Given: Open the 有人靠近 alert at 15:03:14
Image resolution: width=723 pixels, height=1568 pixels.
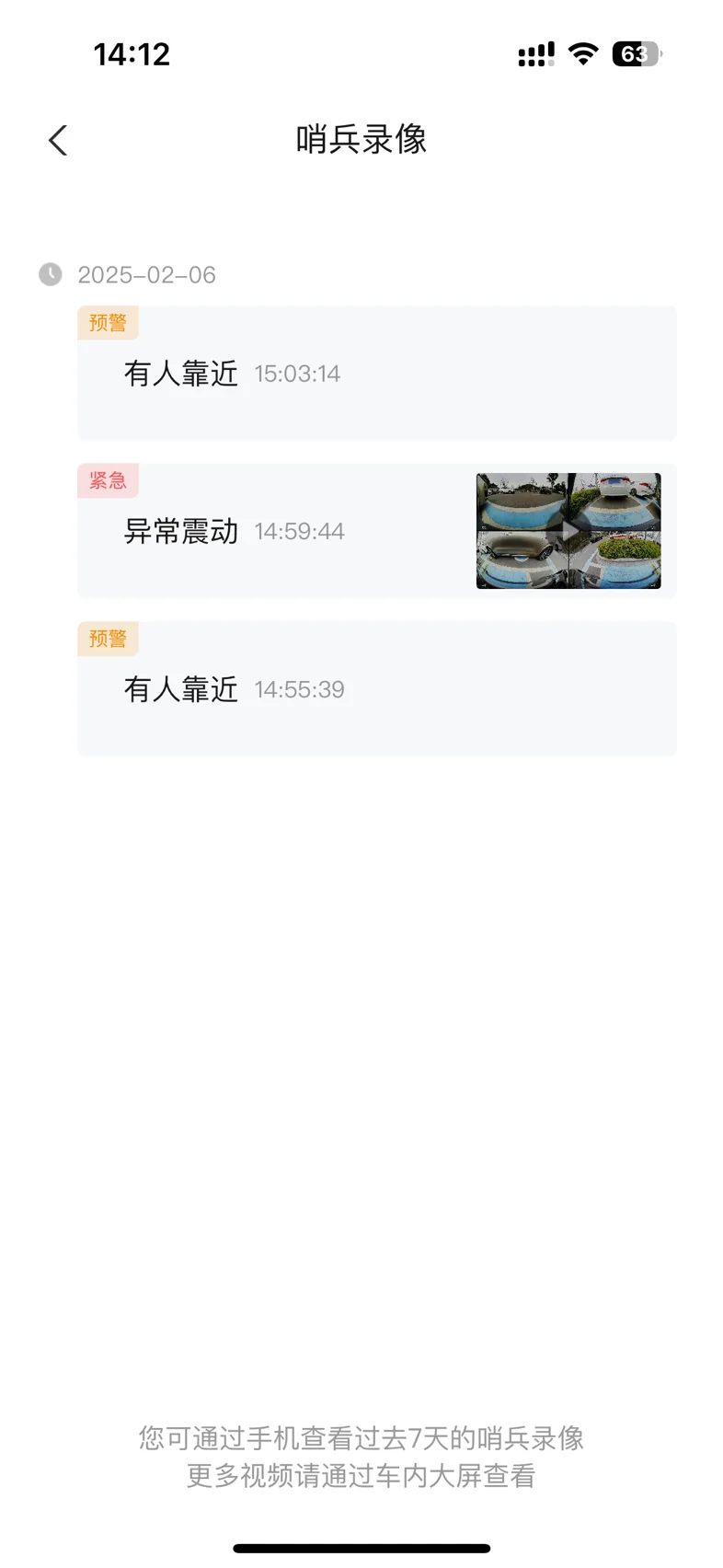Looking at the screenshot, I should tap(376, 374).
